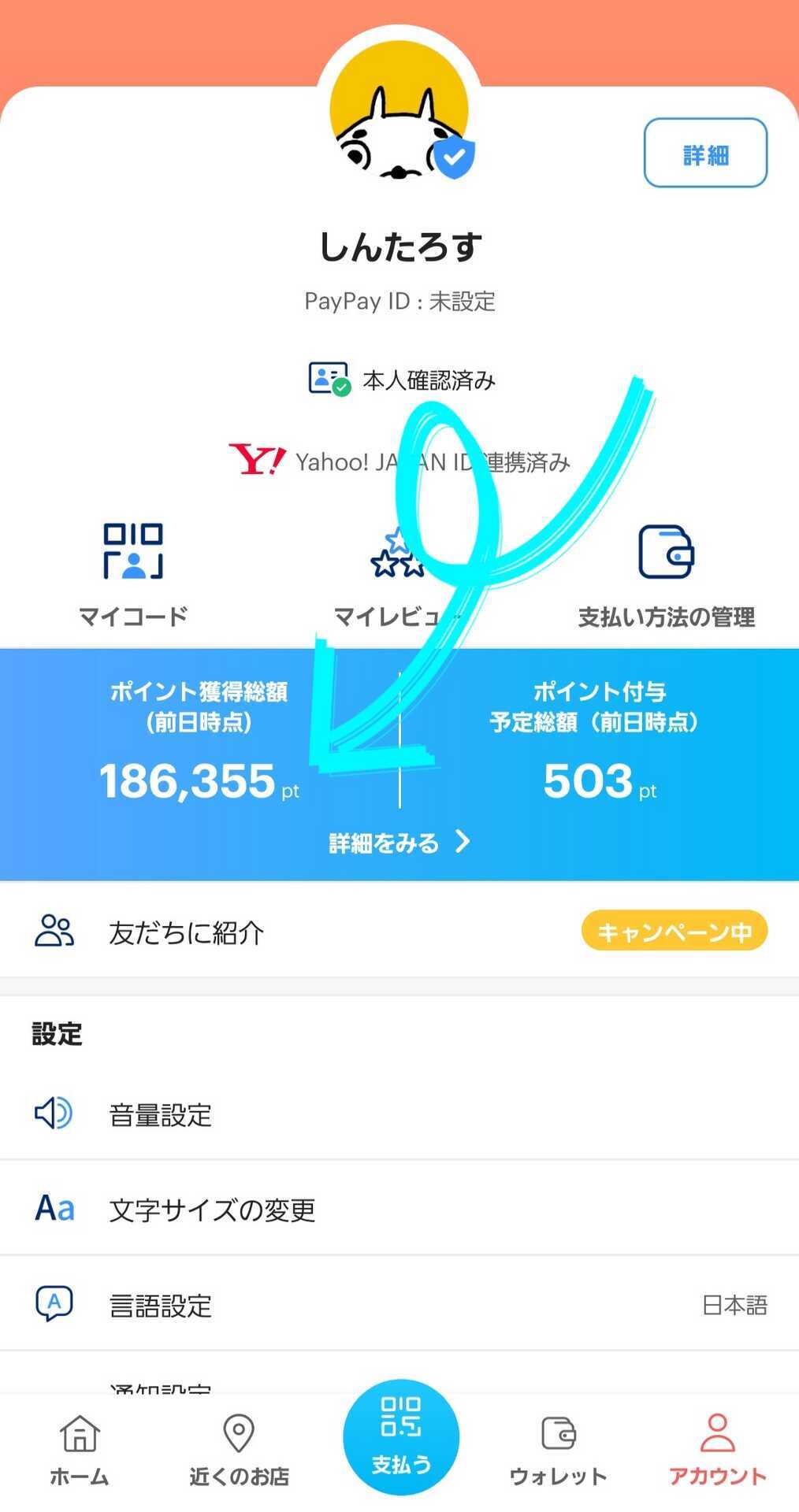This screenshot has width=799, height=1512.
Task: Switch to the ウォレット tab
Action: (558, 1450)
